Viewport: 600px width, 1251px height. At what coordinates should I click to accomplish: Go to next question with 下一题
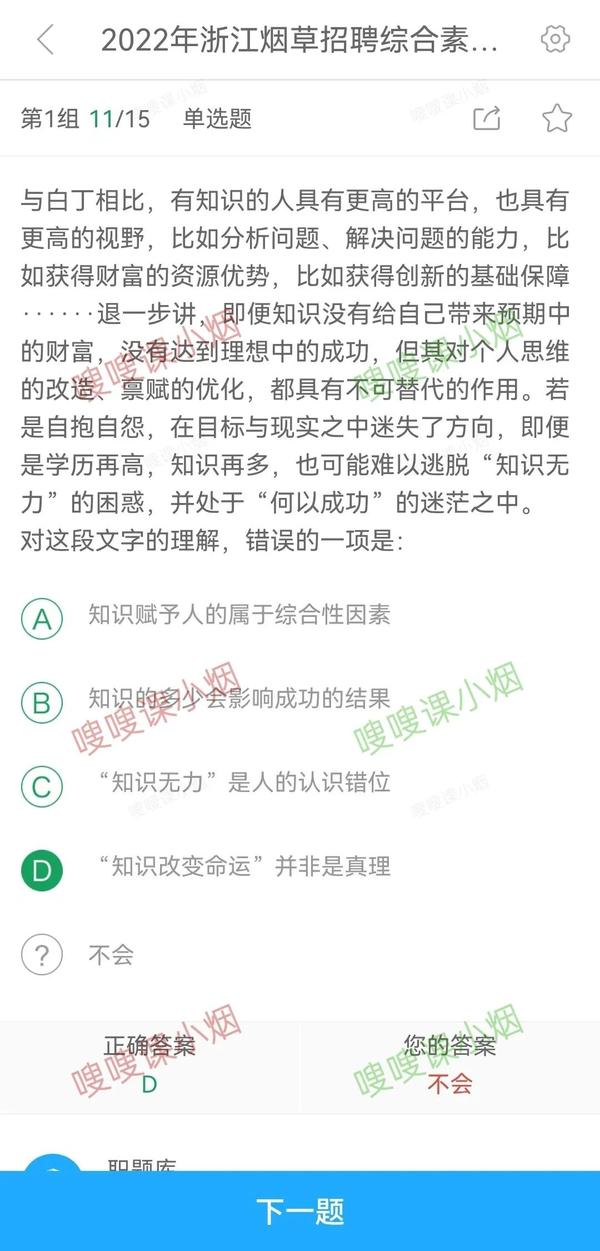pyautogui.click(x=300, y=1212)
